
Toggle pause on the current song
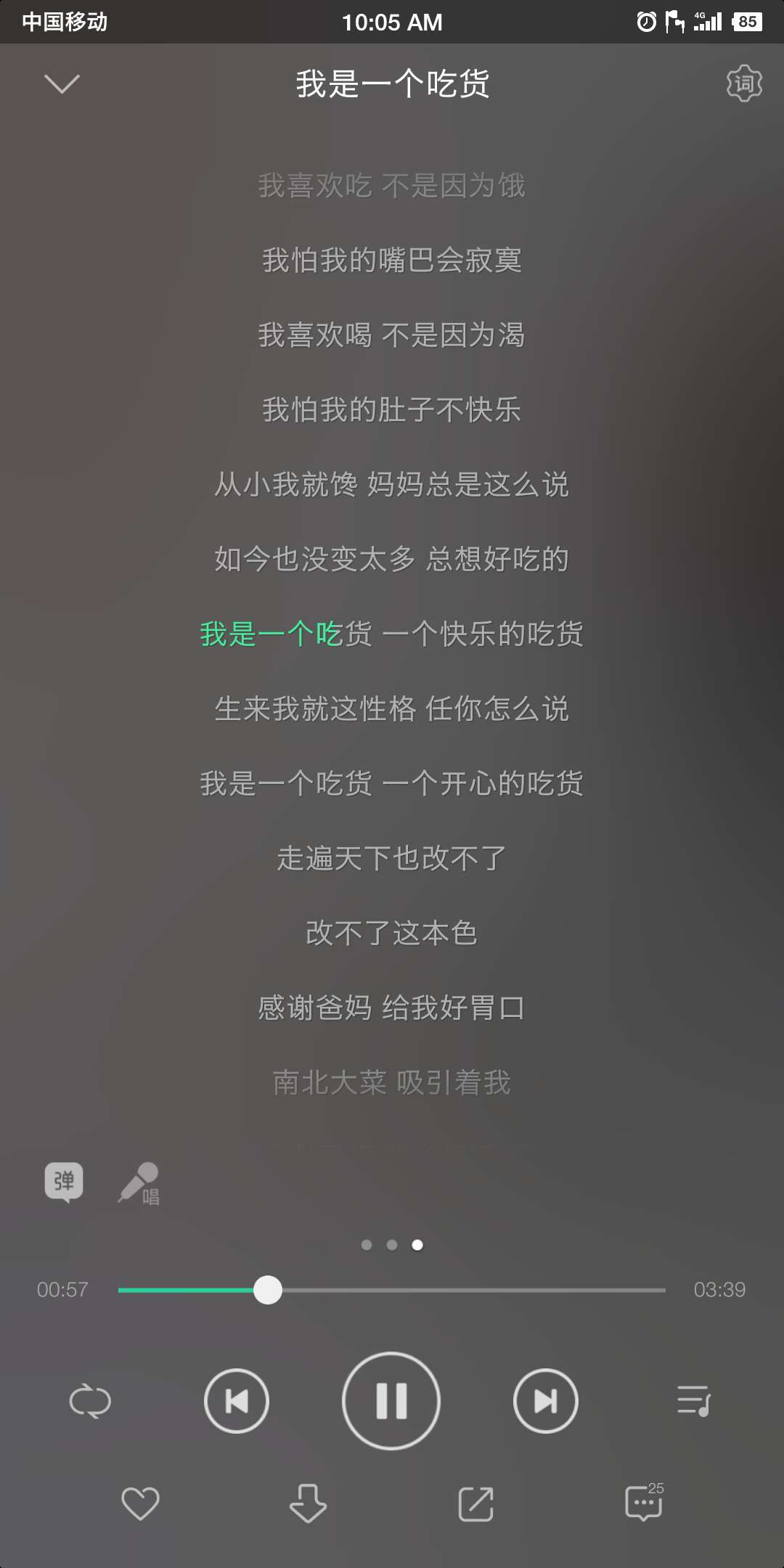(391, 1401)
